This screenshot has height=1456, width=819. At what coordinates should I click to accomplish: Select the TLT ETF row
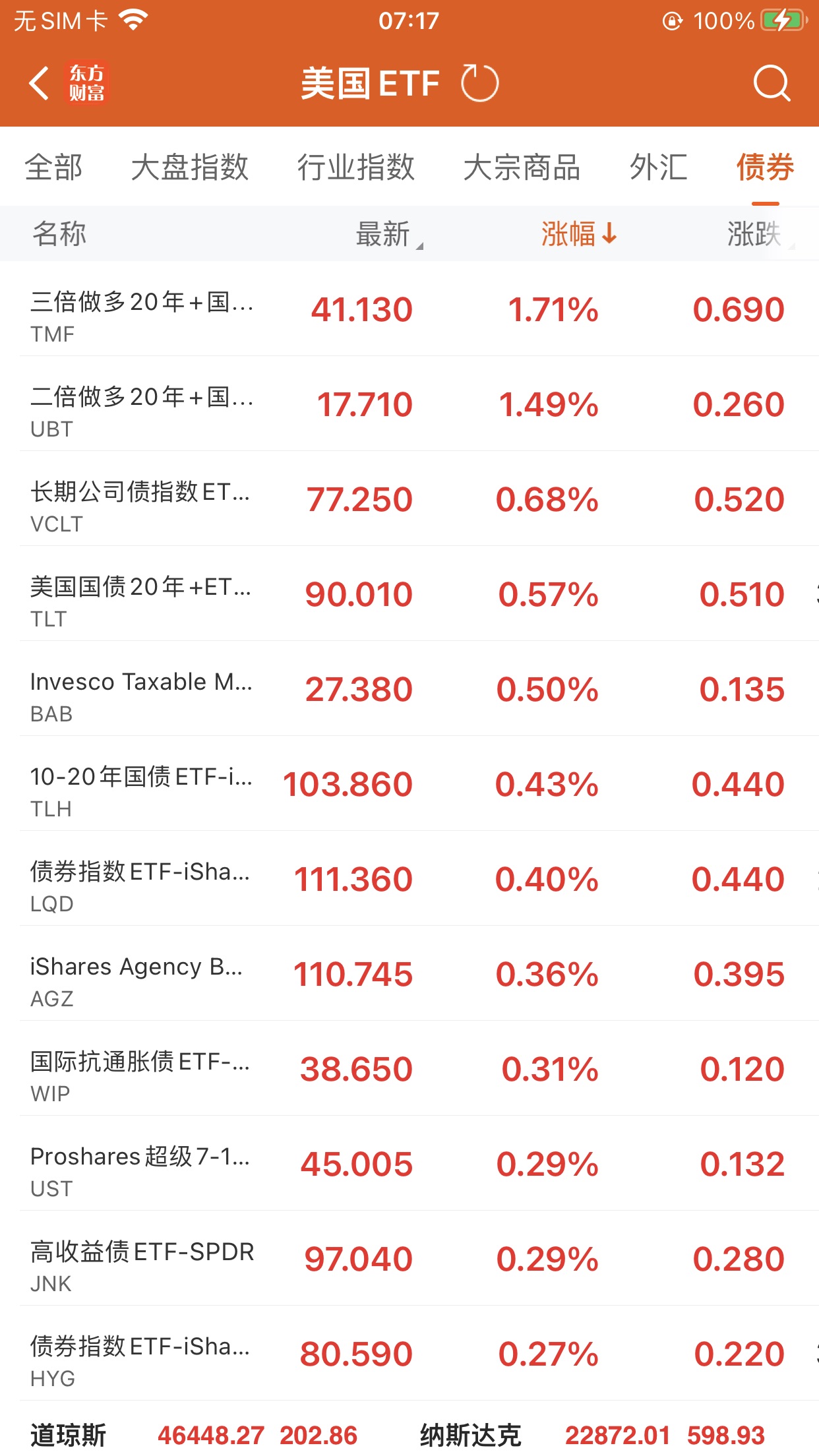coord(409,595)
